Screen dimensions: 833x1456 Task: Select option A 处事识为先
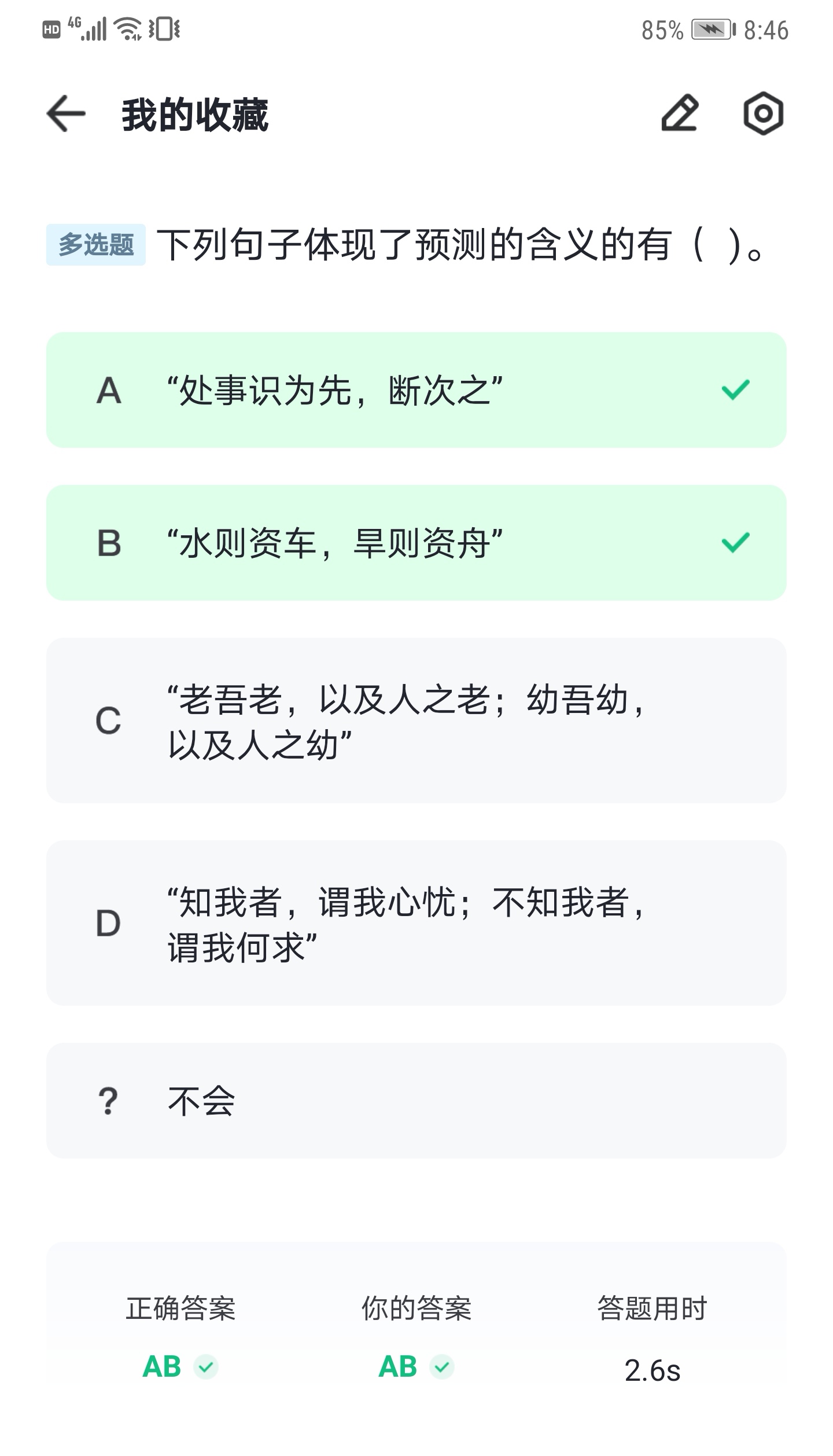[417, 390]
